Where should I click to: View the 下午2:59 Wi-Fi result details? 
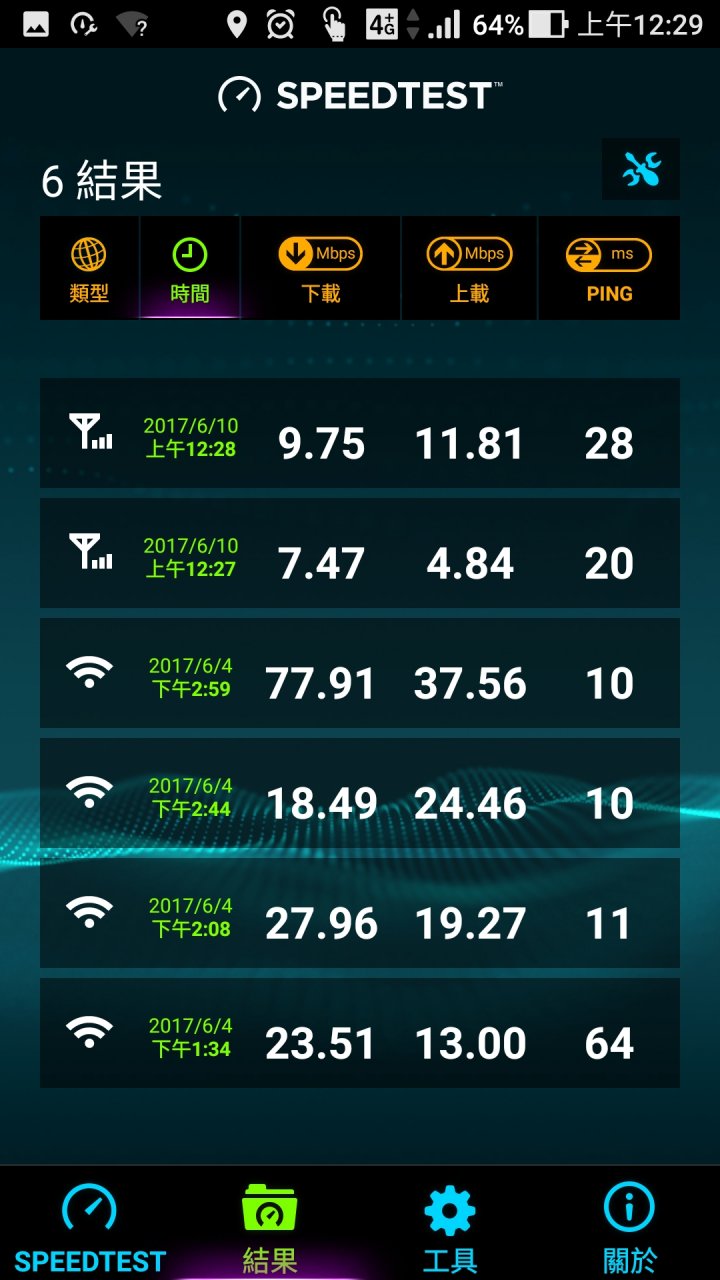tap(360, 673)
